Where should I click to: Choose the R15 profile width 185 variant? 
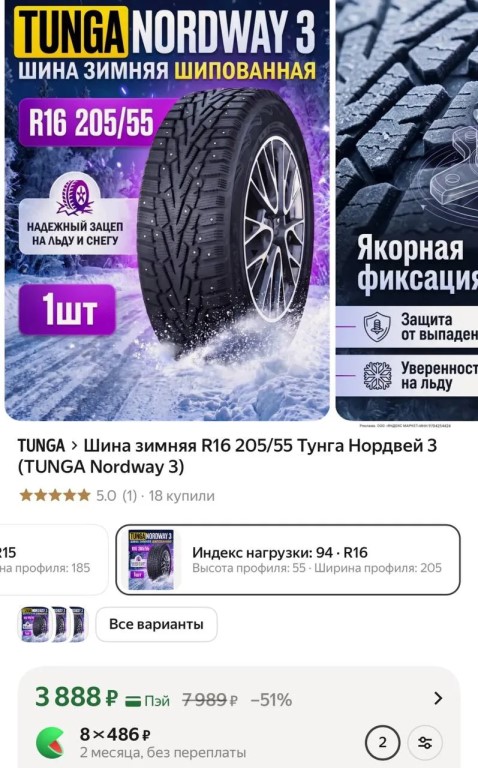(x=53, y=560)
